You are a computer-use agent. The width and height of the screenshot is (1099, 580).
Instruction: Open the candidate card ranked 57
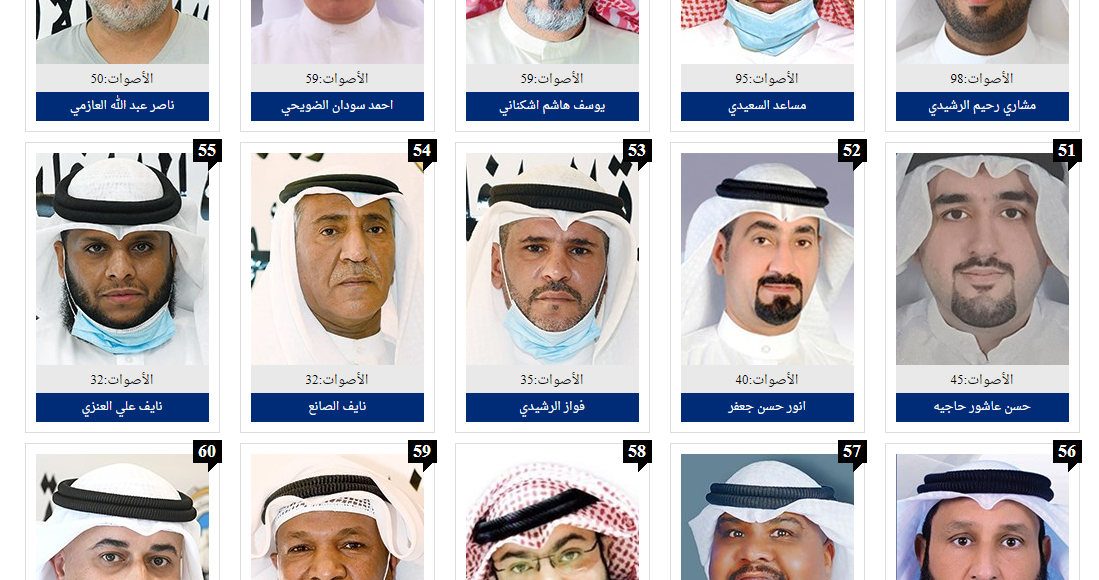tap(767, 520)
